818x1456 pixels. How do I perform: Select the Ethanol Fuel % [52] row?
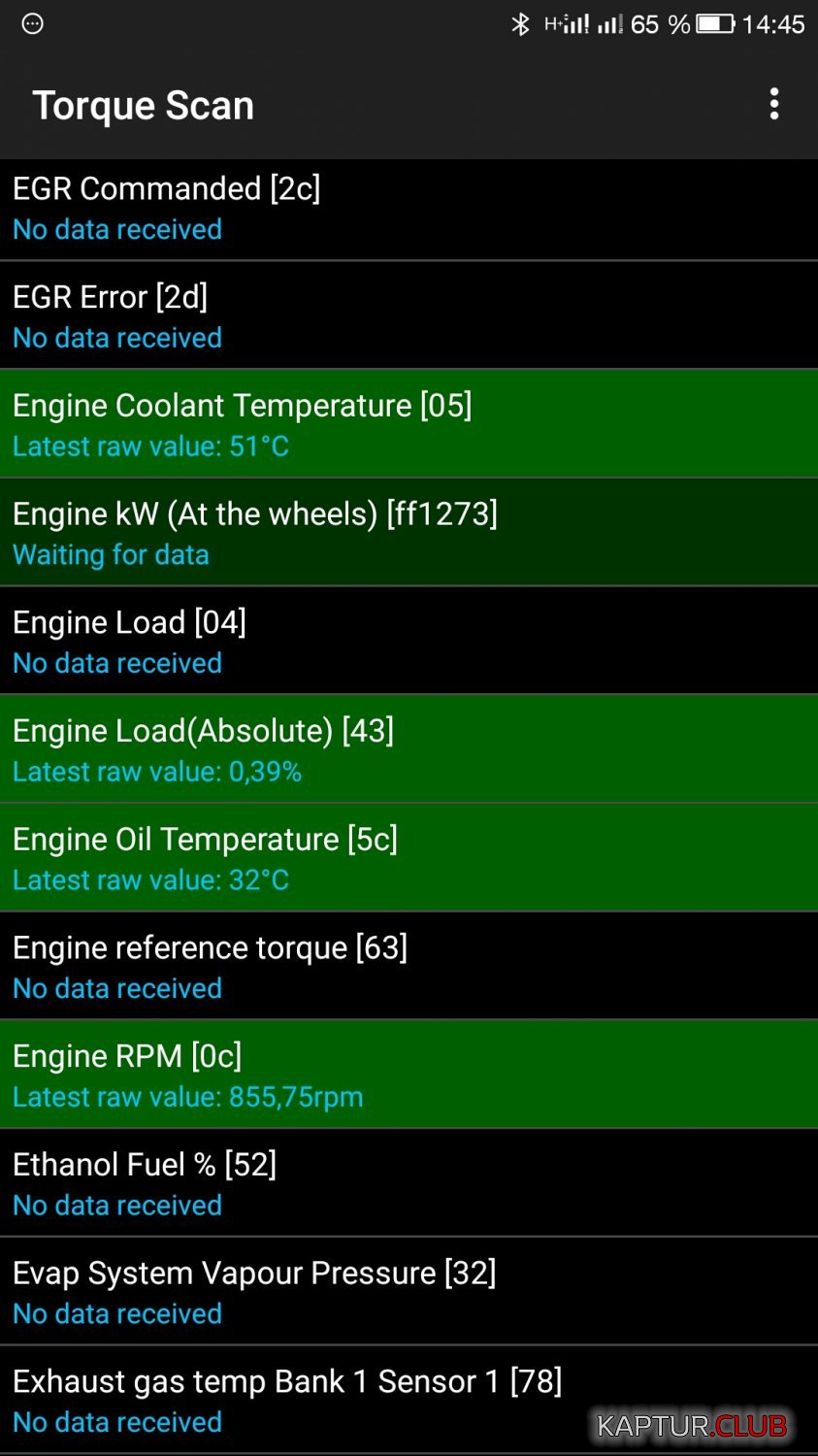409,1183
